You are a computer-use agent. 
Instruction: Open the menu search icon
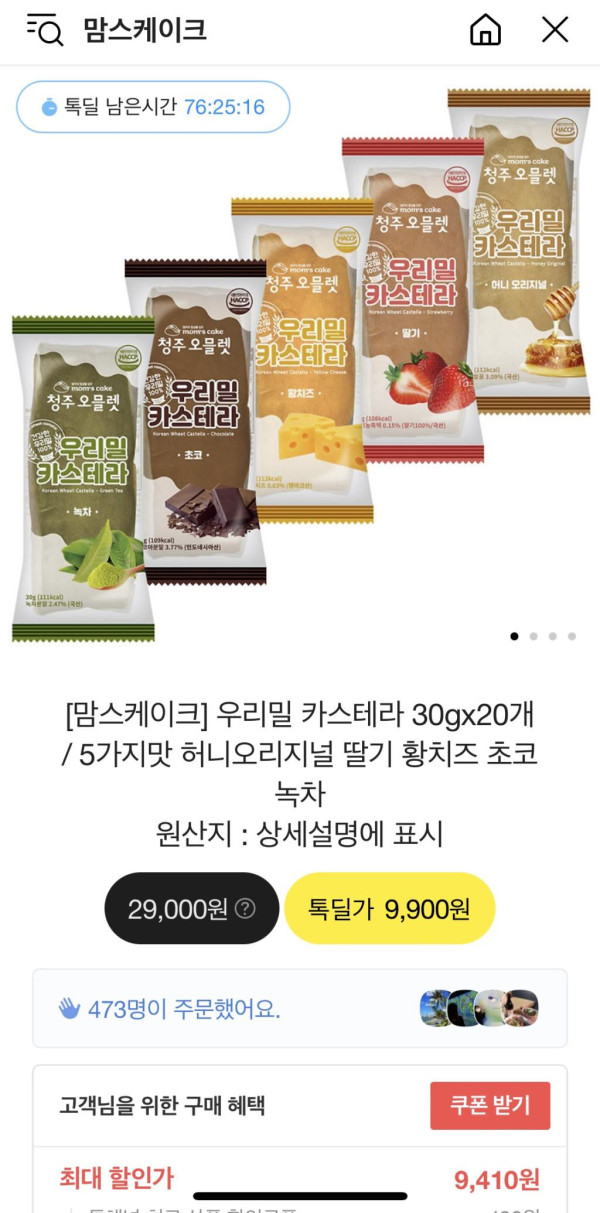click(45, 30)
